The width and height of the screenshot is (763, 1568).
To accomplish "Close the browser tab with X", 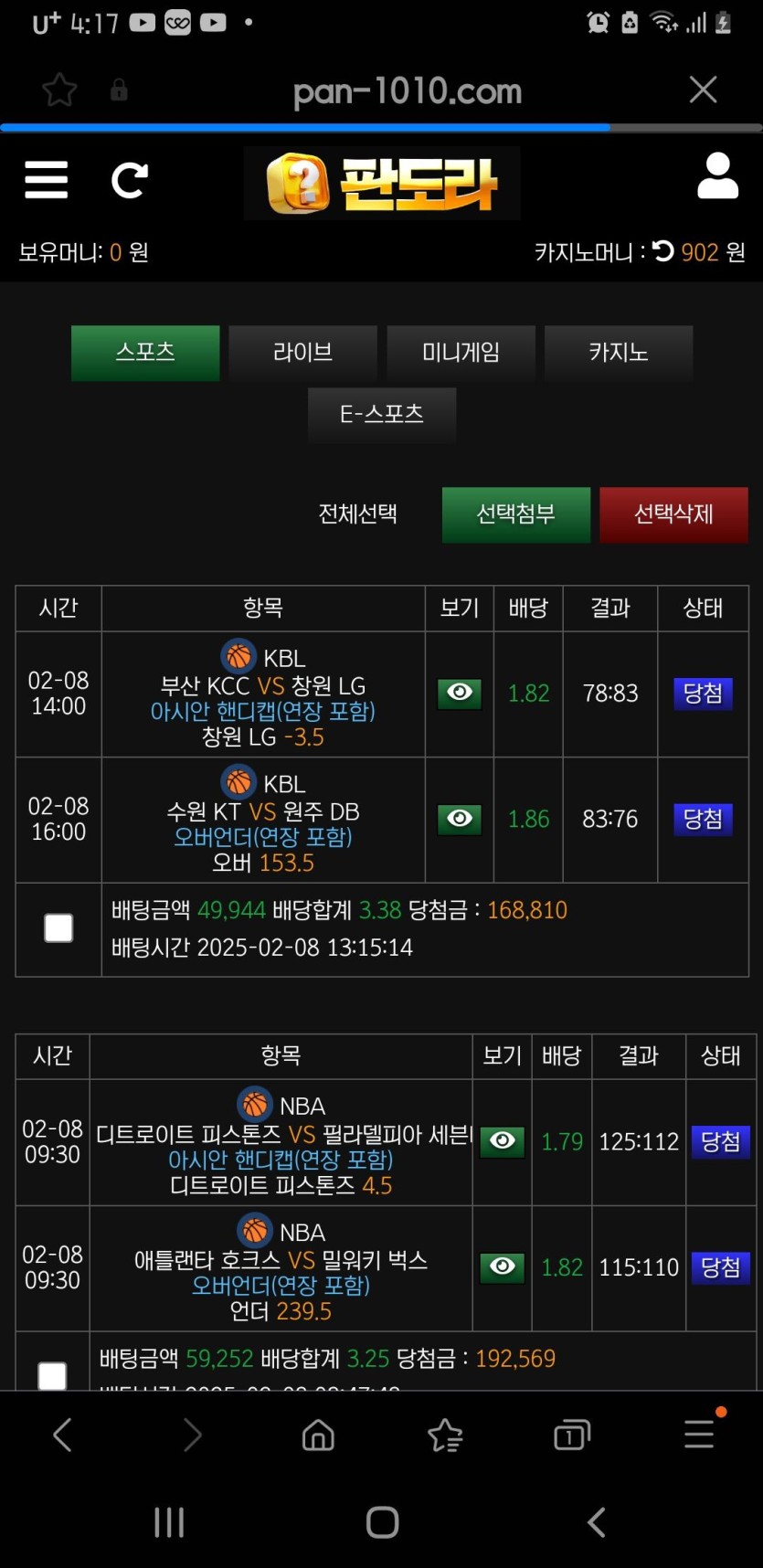I will click(703, 90).
